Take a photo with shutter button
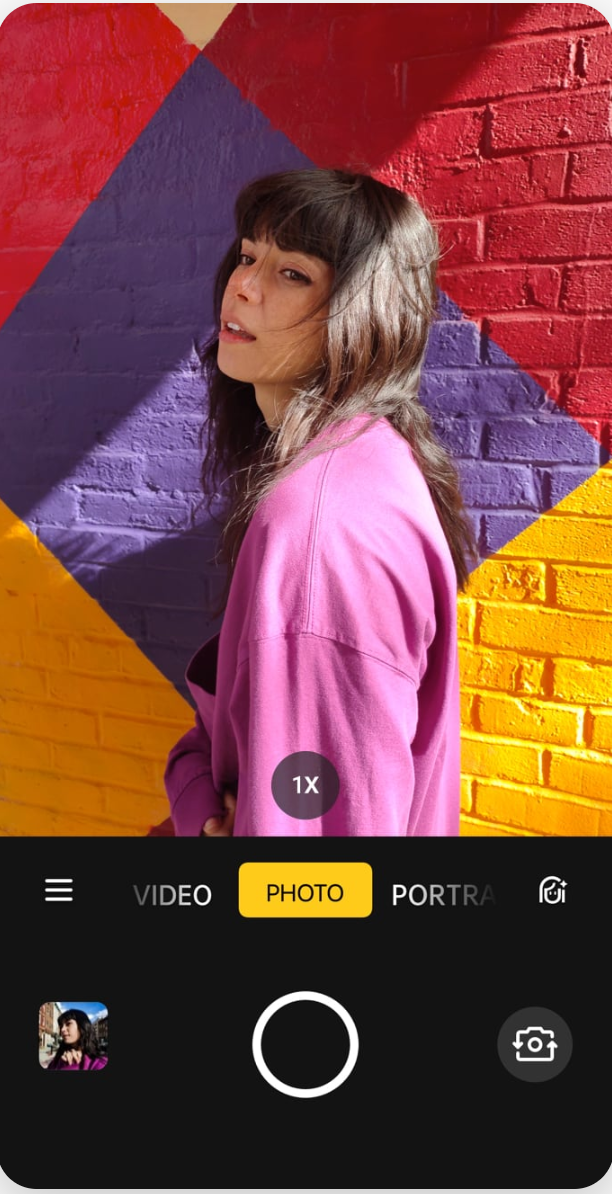 pyautogui.click(x=305, y=1045)
